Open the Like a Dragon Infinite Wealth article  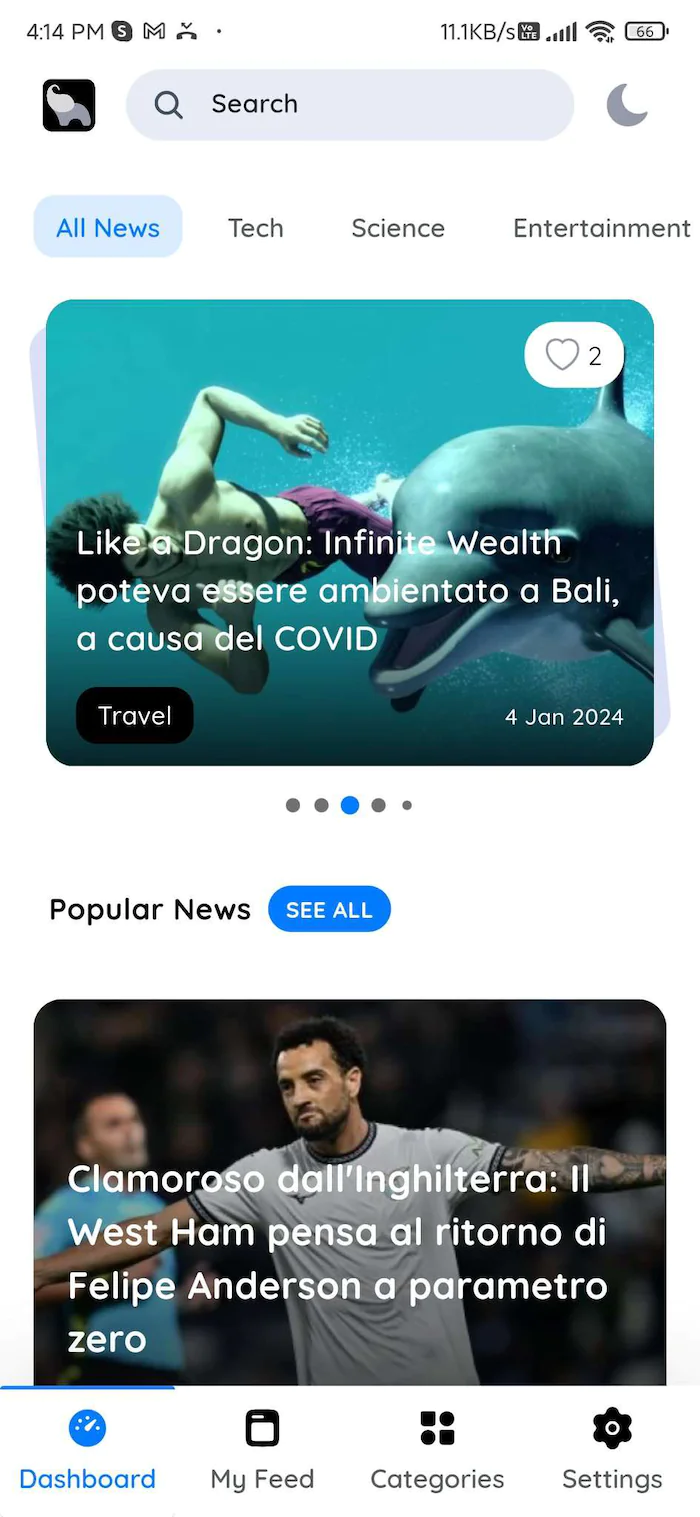tap(348, 590)
